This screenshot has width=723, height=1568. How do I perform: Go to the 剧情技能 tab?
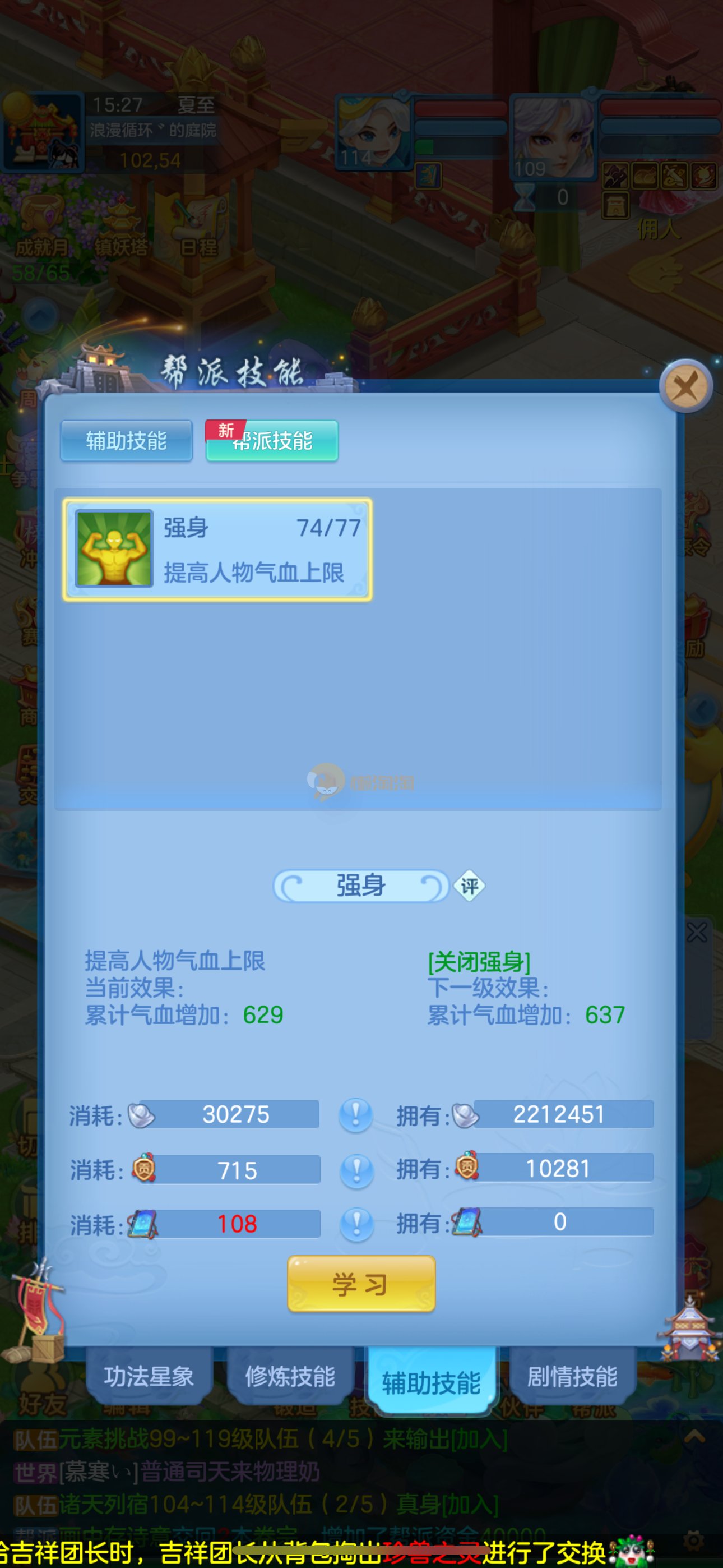(x=572, y=1376)
